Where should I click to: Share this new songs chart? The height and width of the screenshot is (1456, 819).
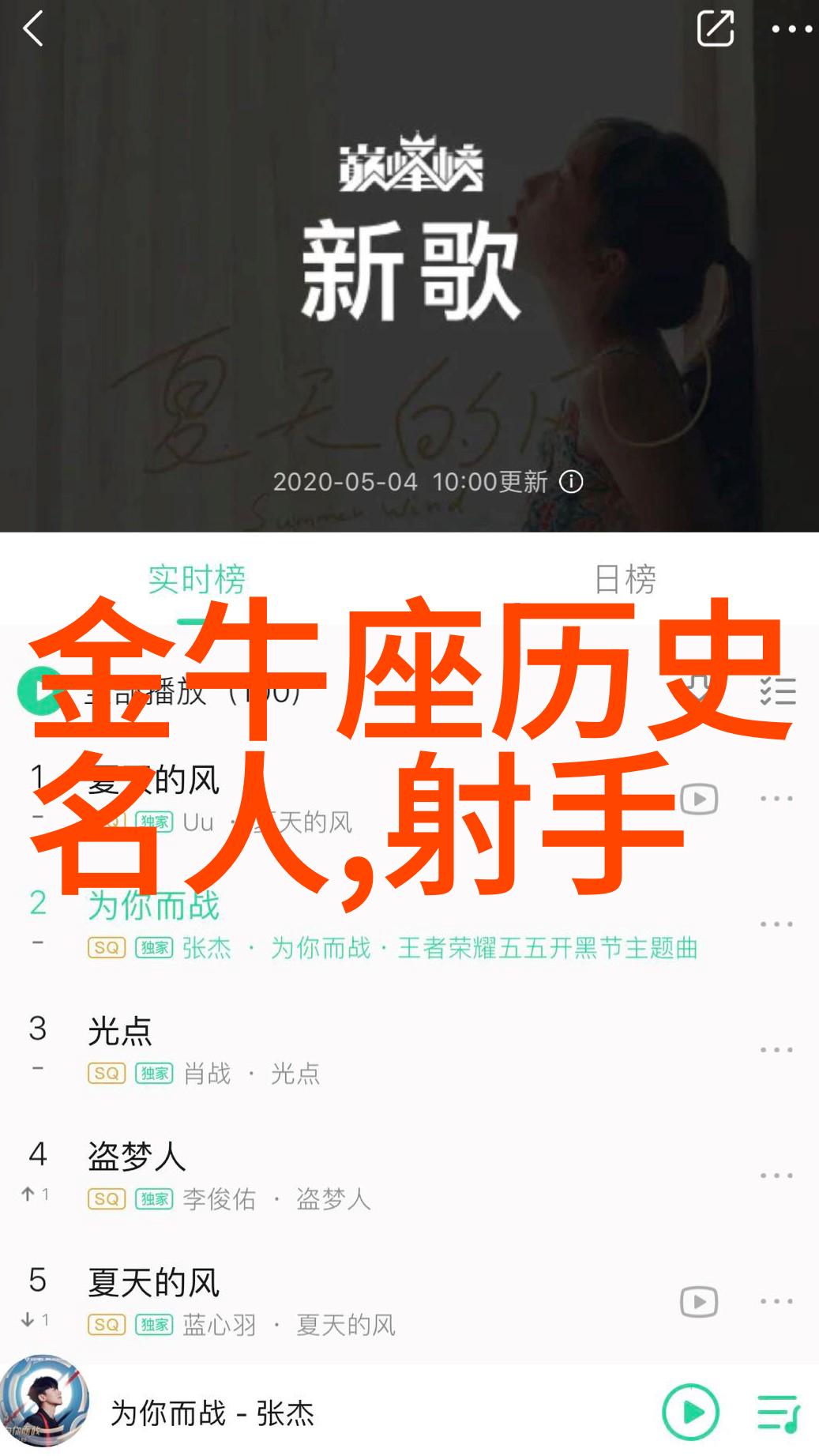pyautogui.click(x=715, y=30)
